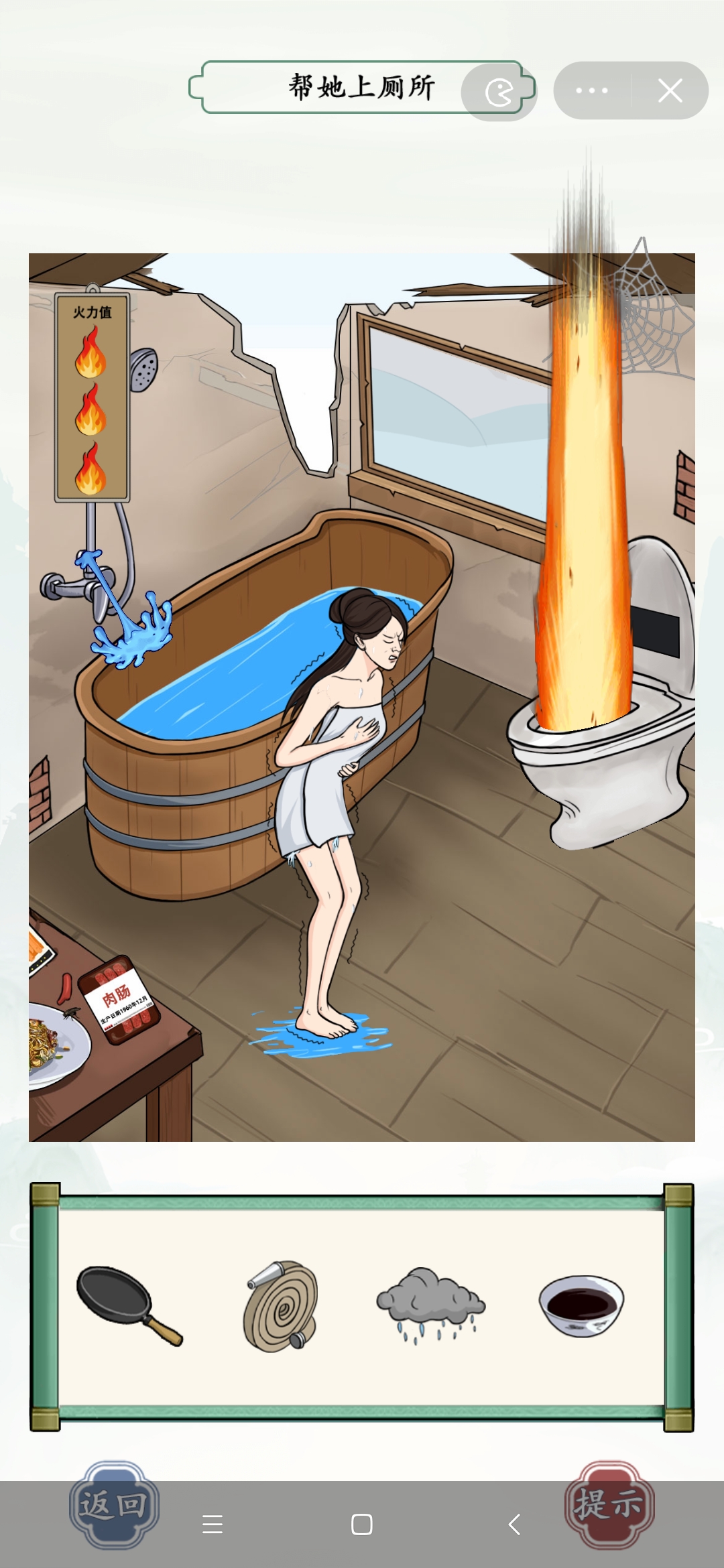The image size is (724, 1568).
Task: Tap the round icon beside the title
Action: pyautogui.click(x=499, y=92)
